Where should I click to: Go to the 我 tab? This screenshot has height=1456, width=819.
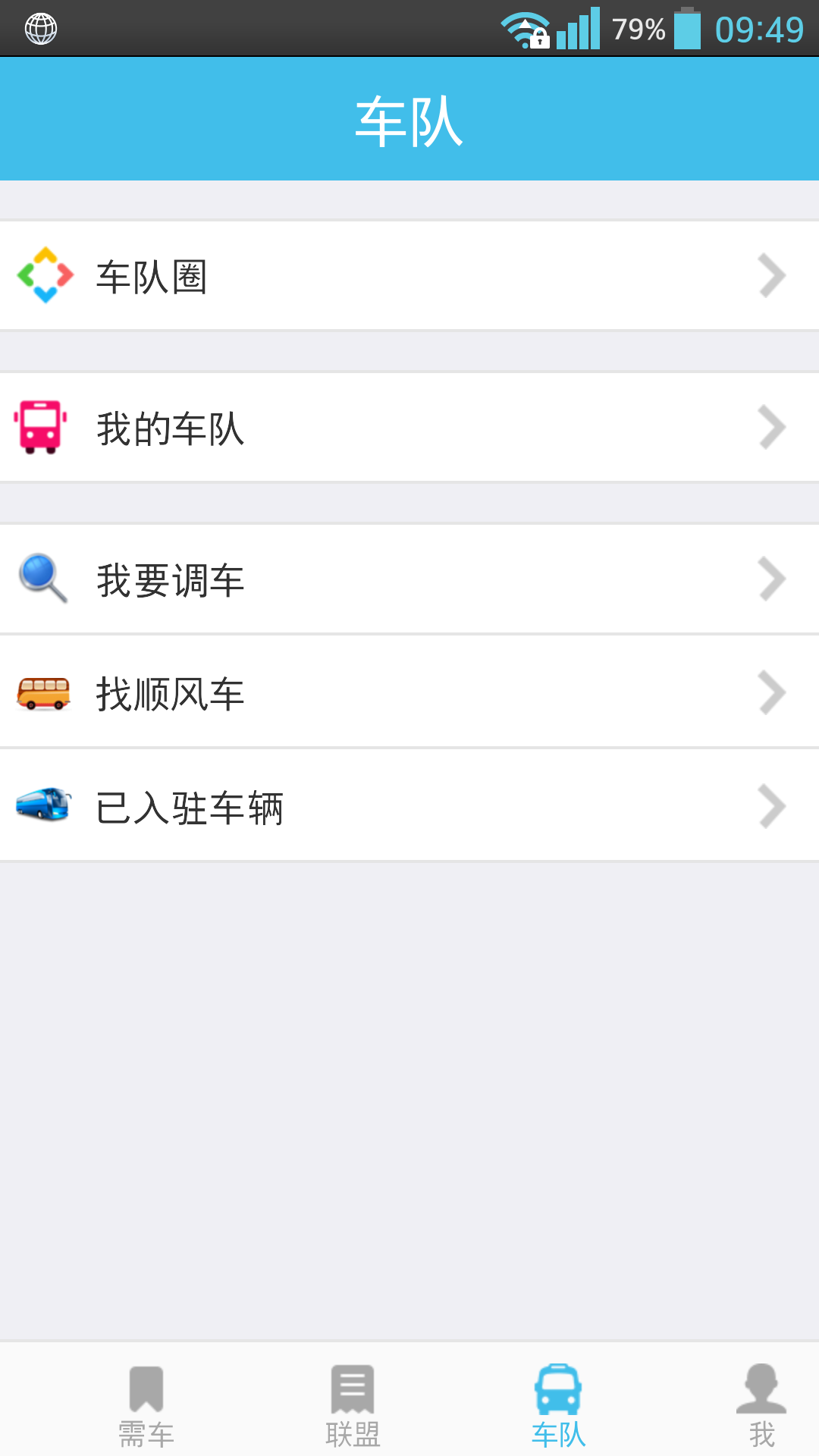[x=761, y=1404]
